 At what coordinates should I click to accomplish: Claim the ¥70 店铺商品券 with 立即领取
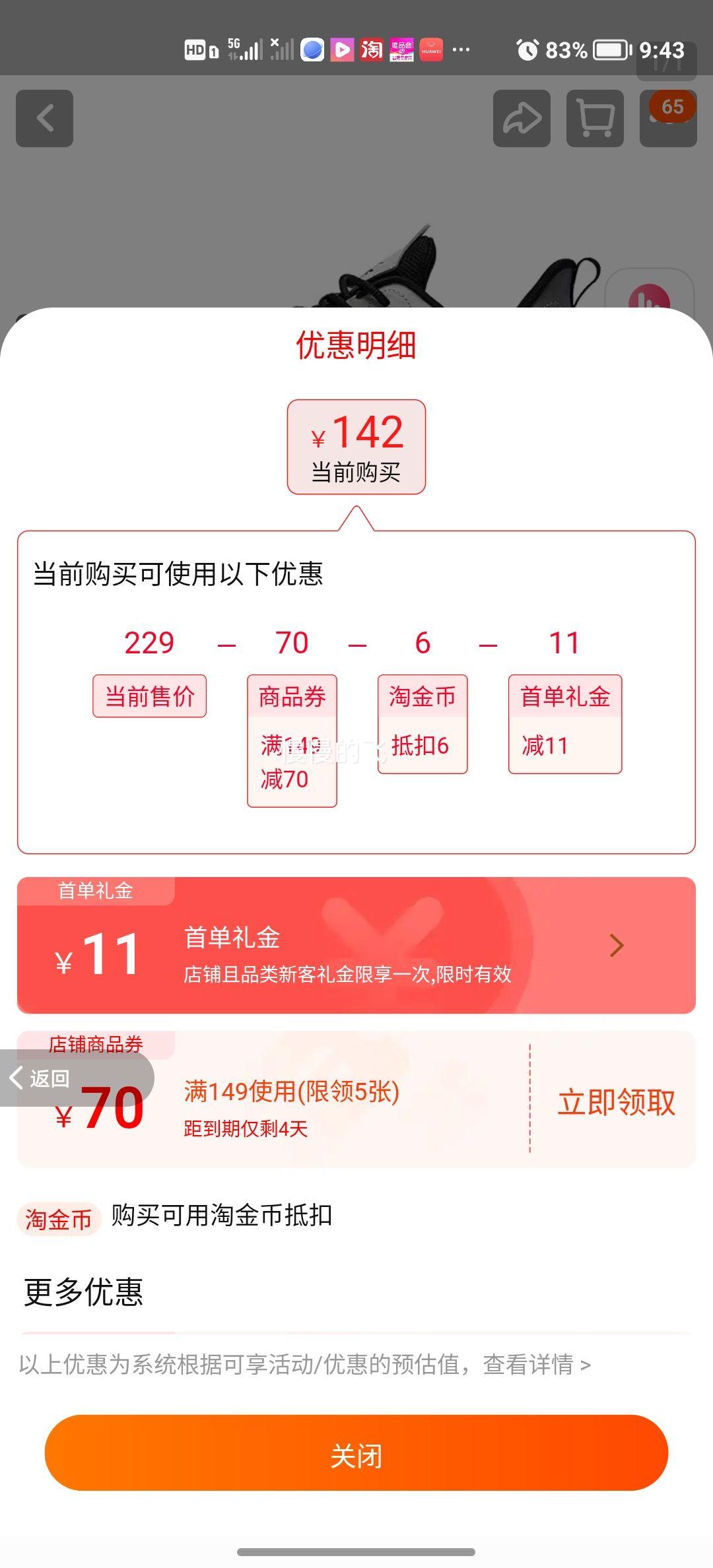point(616,1102)
